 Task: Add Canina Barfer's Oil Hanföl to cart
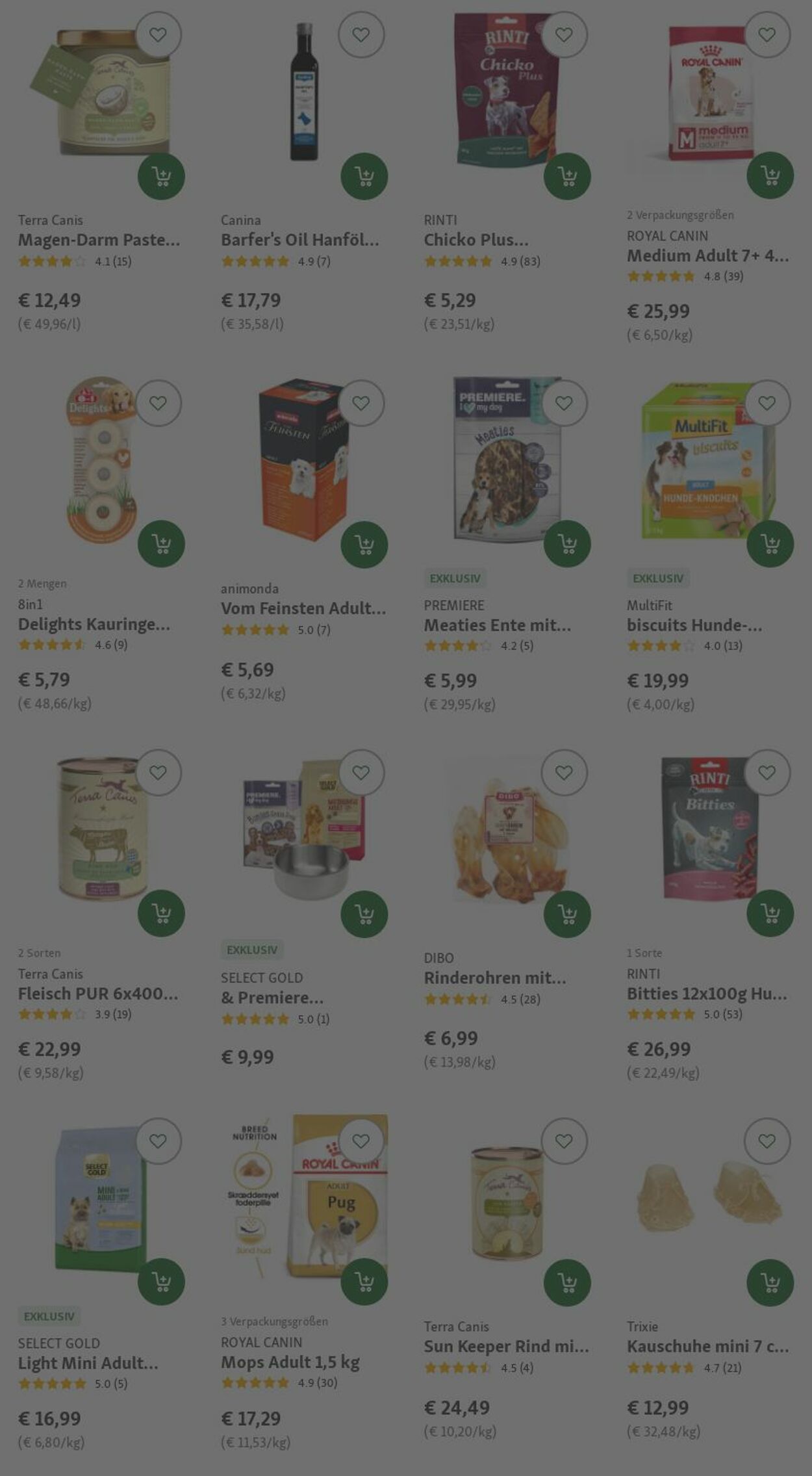(364, 176)
